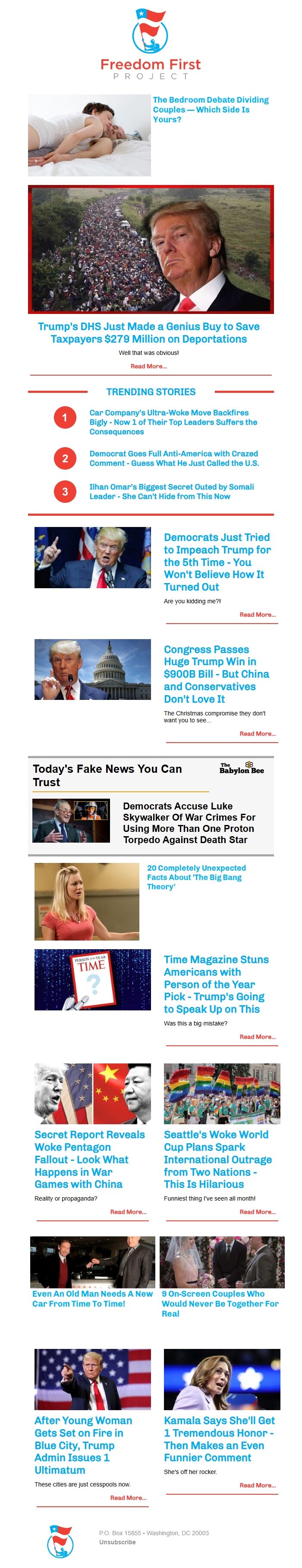Read the Babylon Bee Luke Skywalker story
Screen dimensions: 302x1568
point(189,822)
